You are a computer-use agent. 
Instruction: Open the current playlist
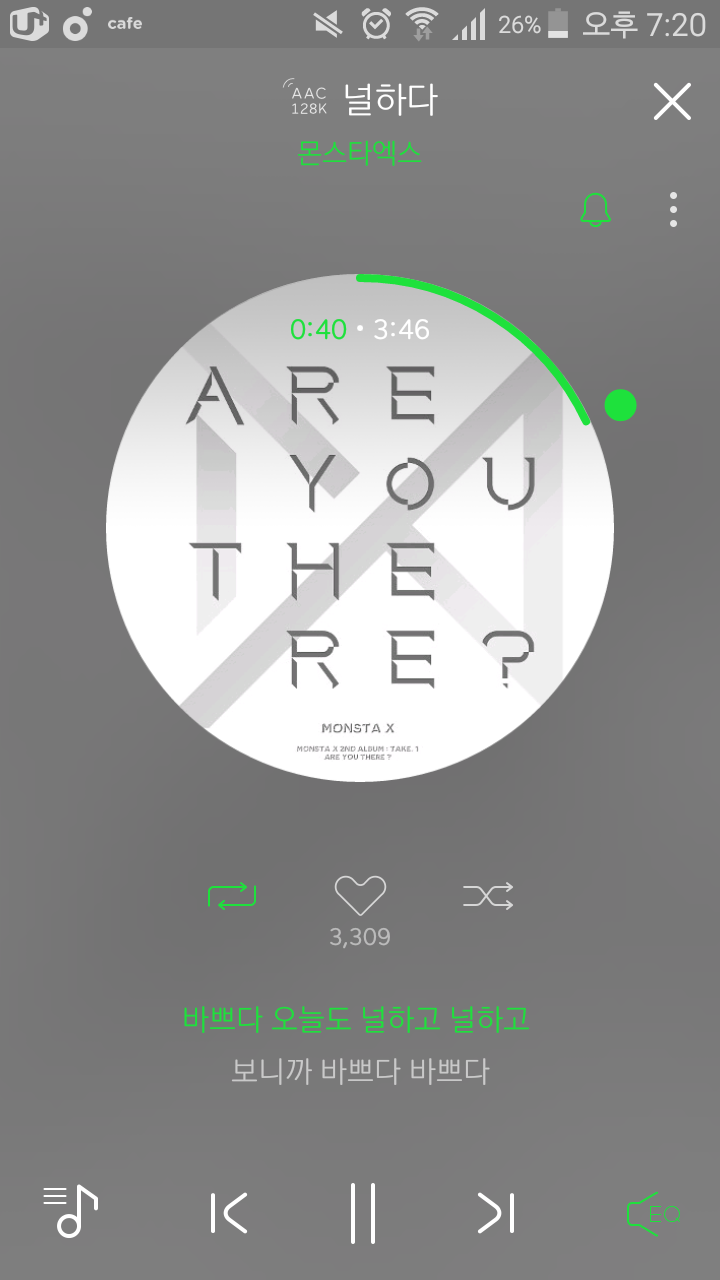click(x=70, y=1211)
